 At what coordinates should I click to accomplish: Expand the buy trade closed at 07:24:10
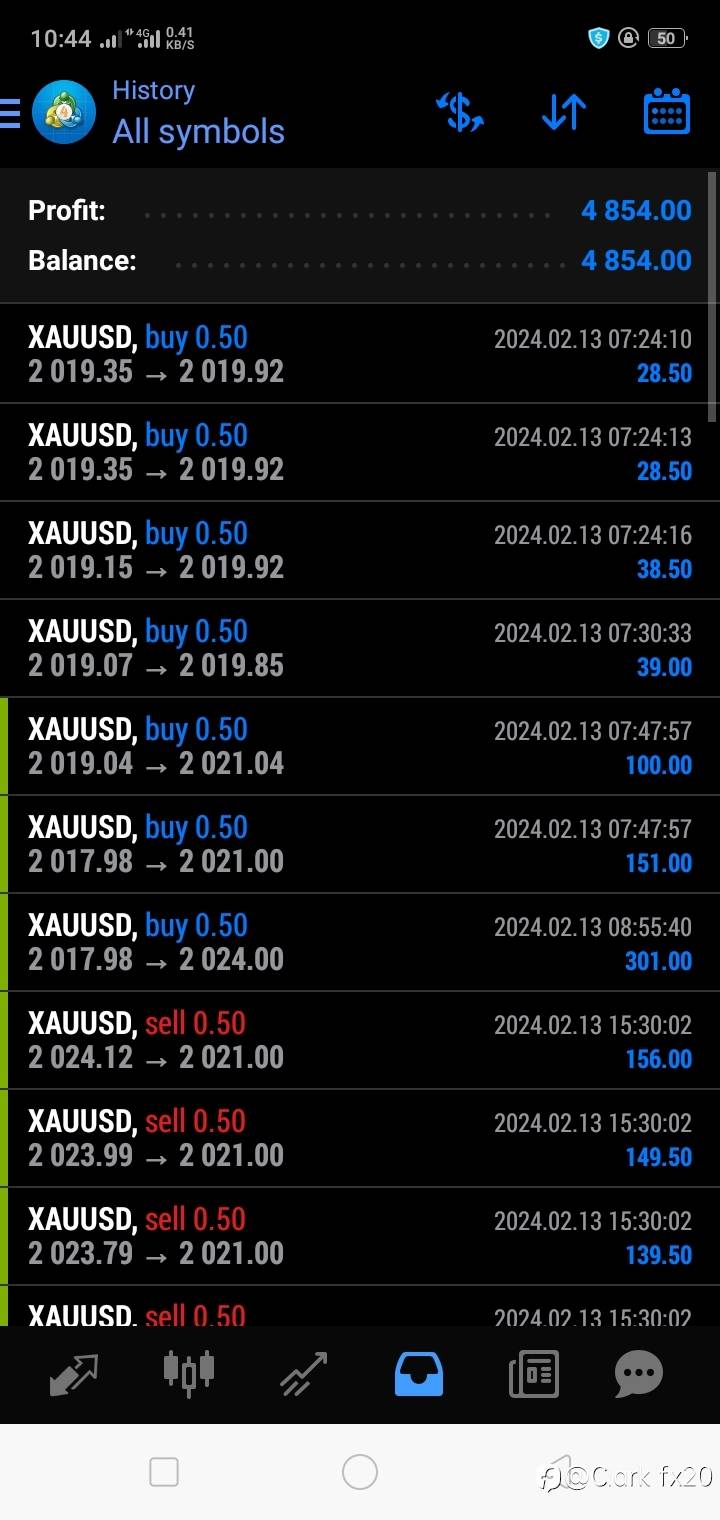360,354
